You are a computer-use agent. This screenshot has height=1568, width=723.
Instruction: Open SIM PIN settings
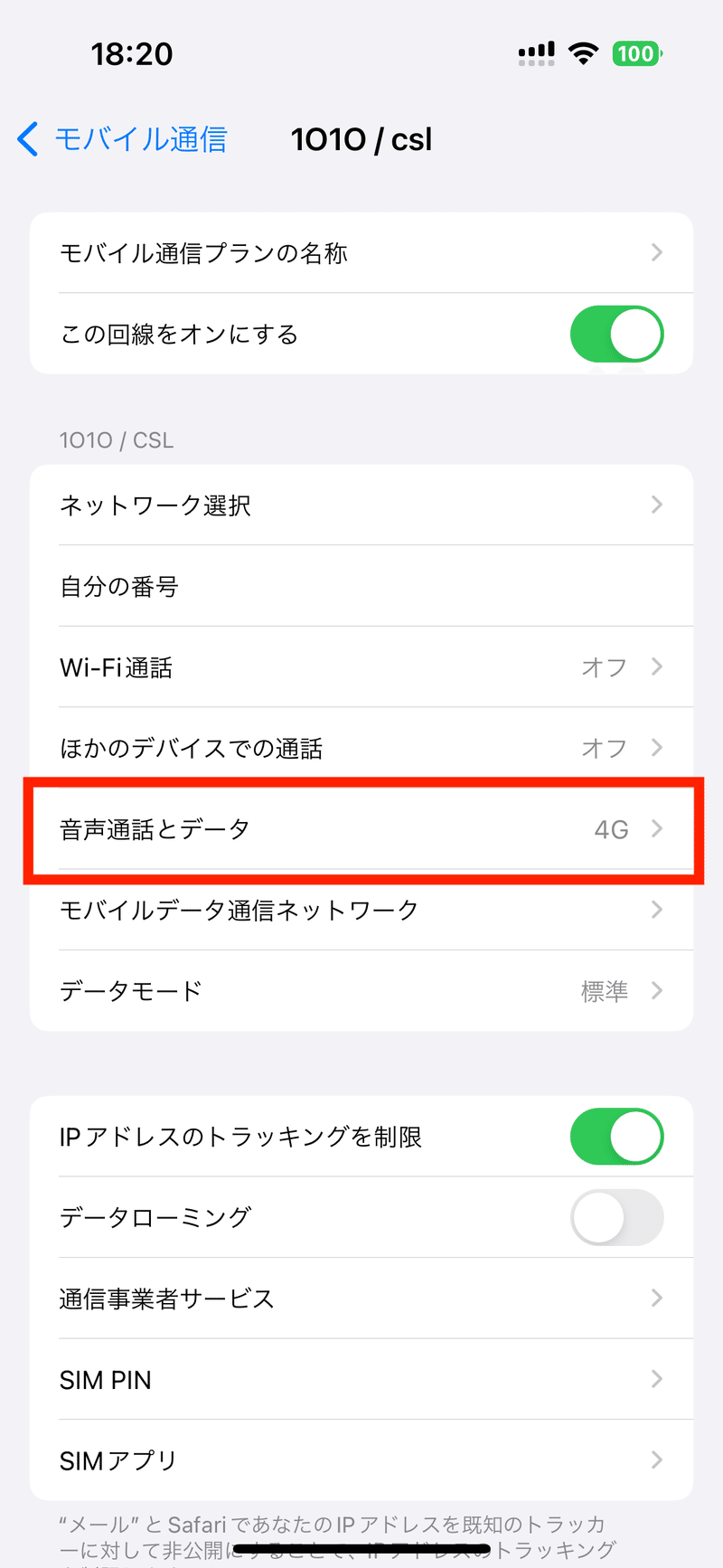click(361, 1379)
